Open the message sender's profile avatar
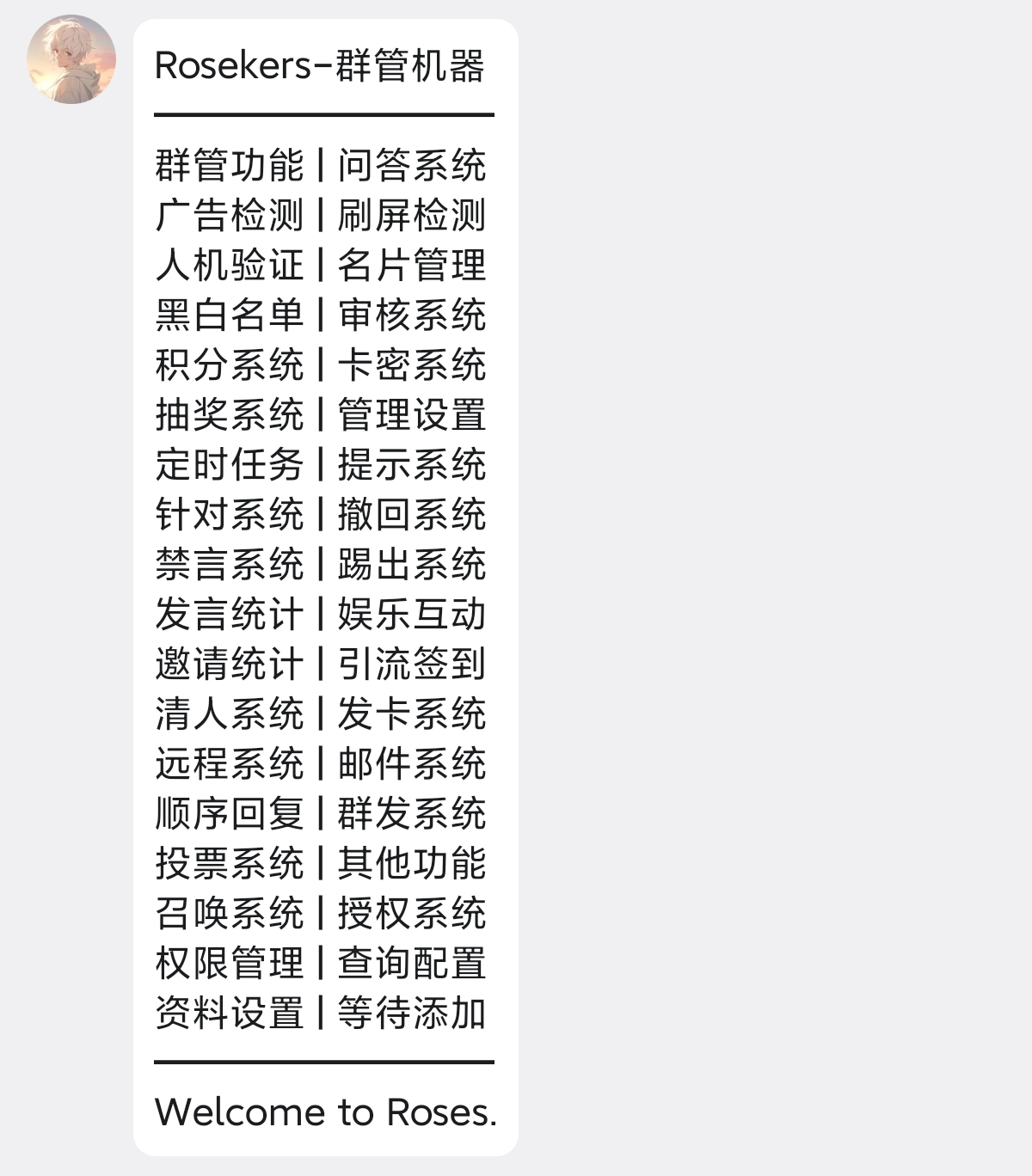 point(71,59)
